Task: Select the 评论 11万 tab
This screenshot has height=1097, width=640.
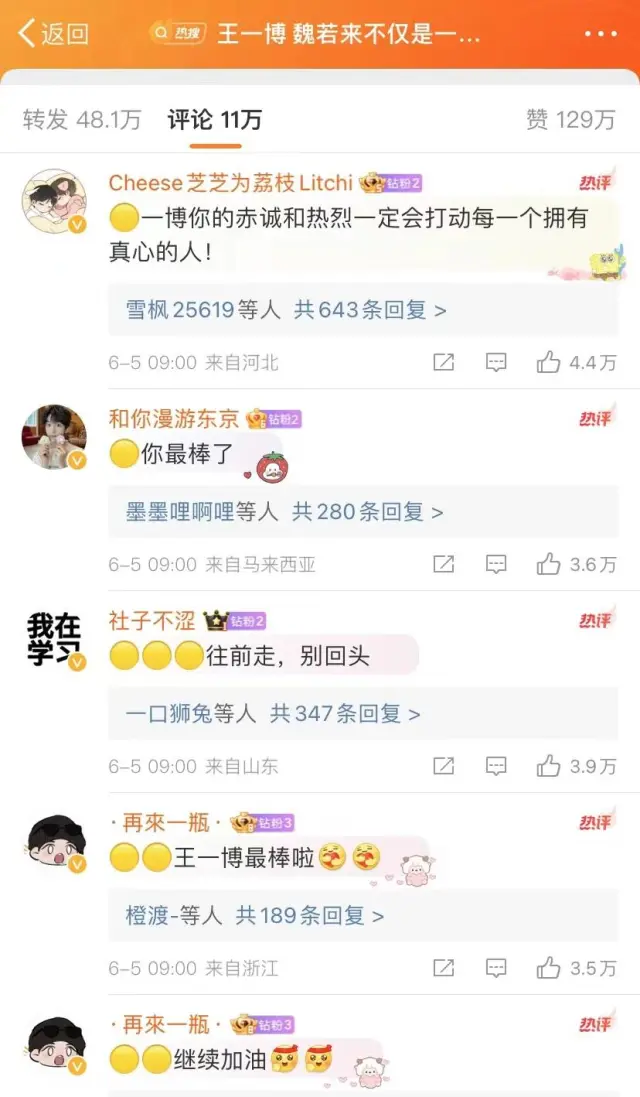Action: point(214,120)
